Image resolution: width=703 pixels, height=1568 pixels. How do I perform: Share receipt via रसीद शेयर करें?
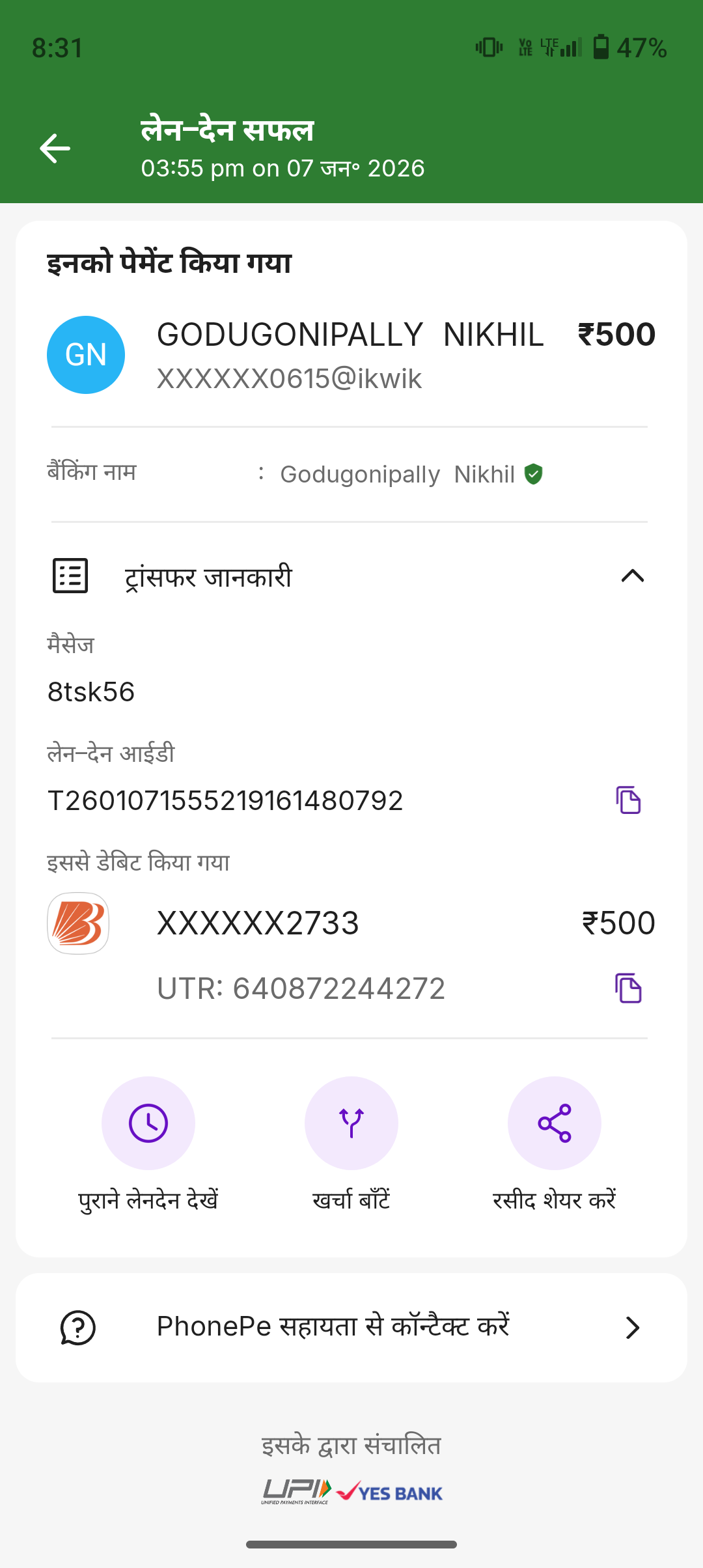(555, 1123)
